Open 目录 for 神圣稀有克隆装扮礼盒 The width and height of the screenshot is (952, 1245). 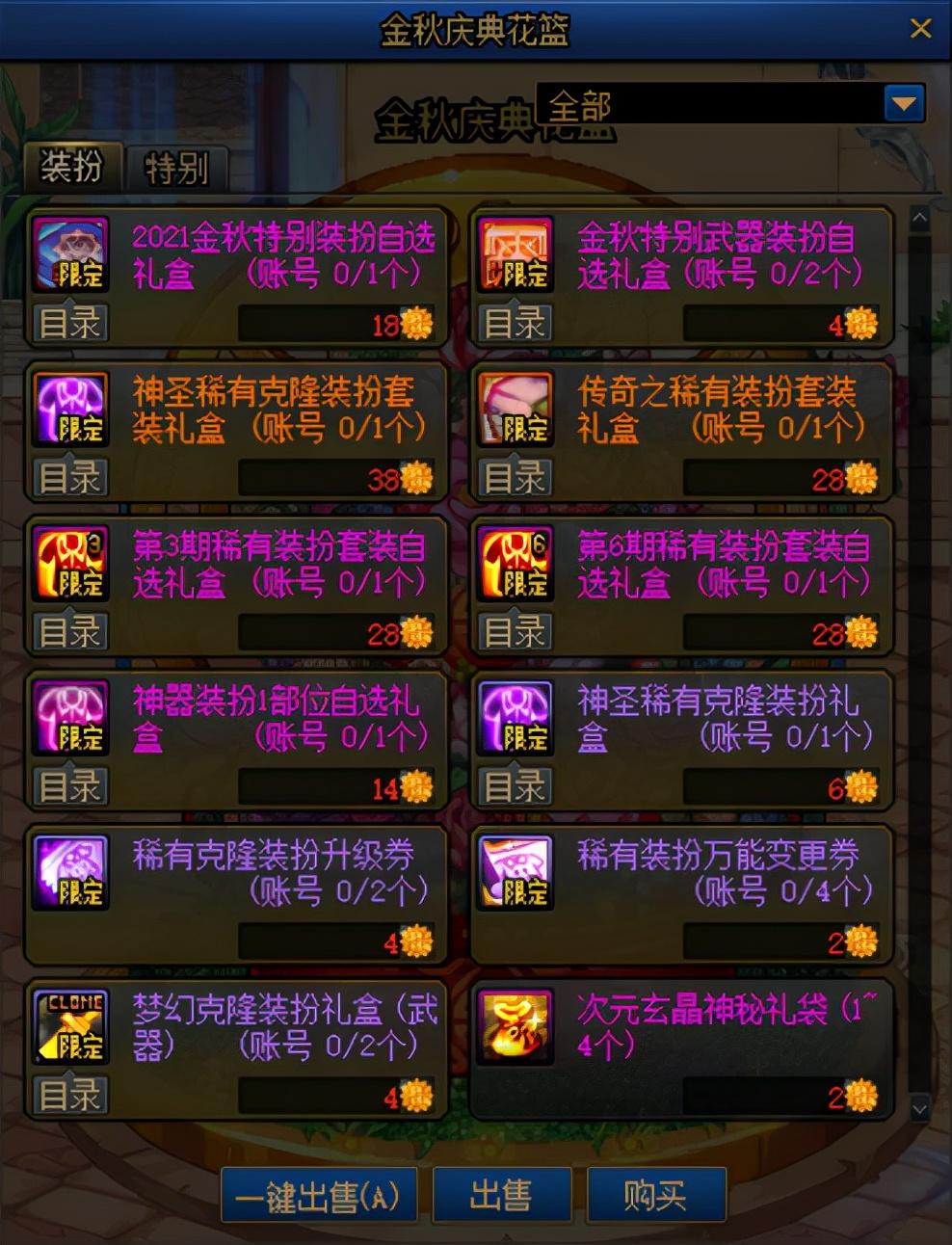tap(516, 786)
